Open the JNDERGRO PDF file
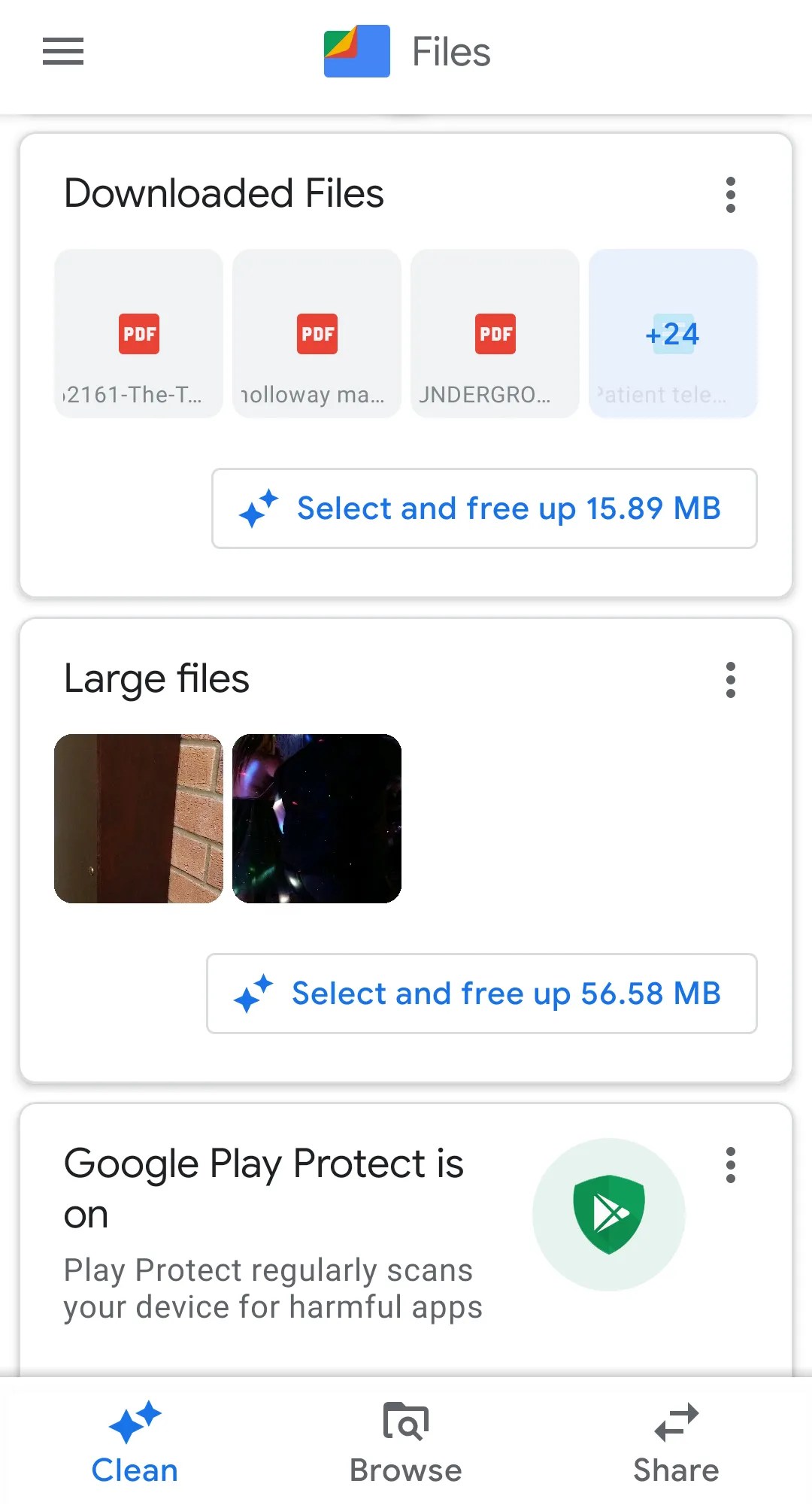 495,333
